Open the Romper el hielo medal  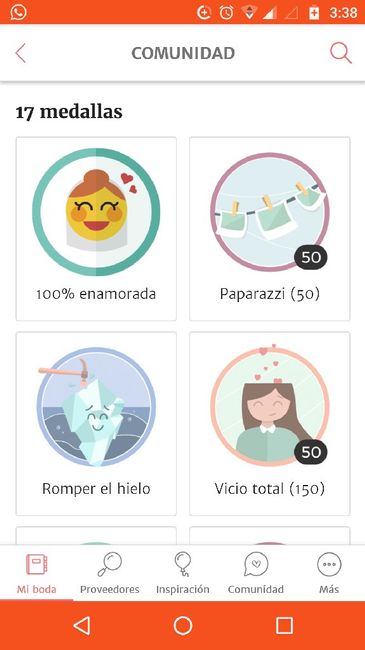[x=96, y=424]
